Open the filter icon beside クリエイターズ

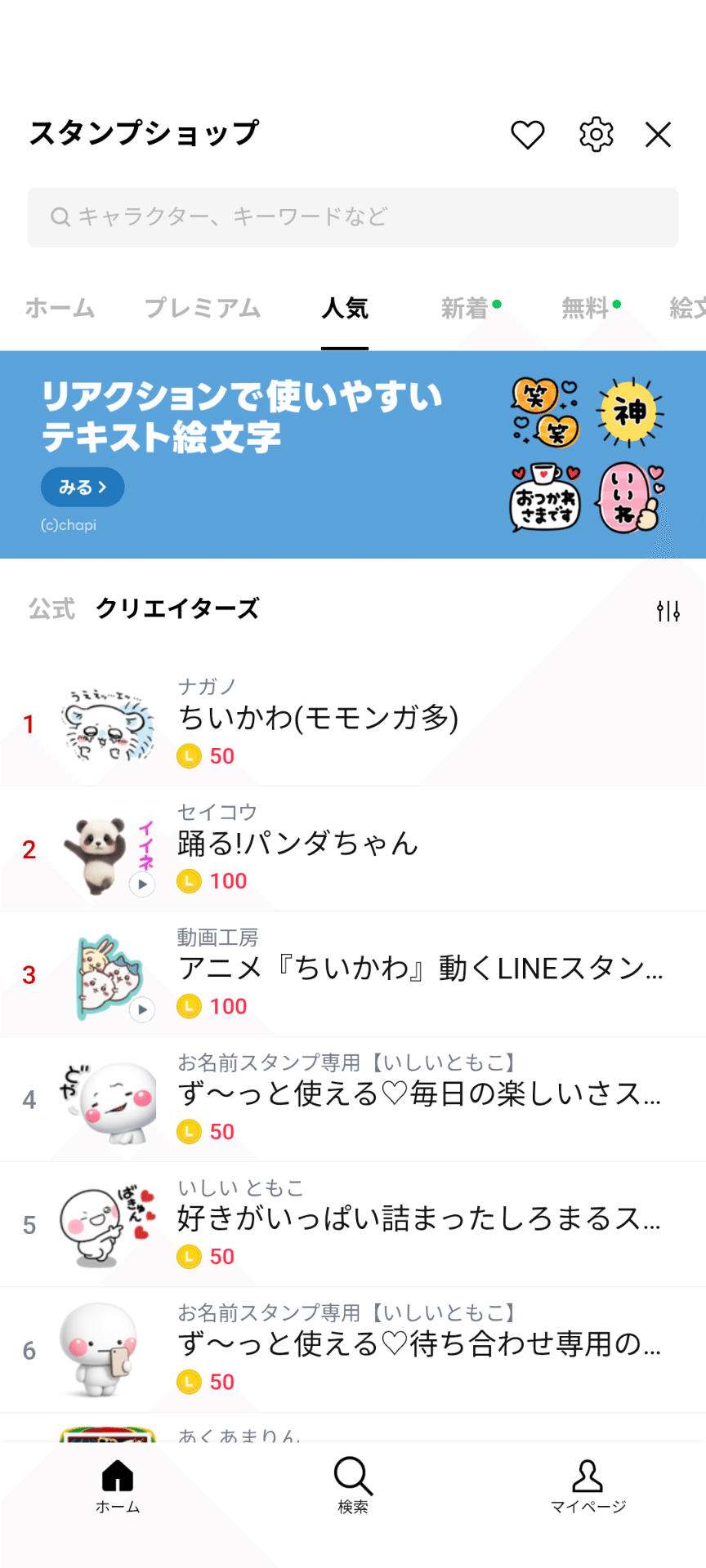(670, 608)
